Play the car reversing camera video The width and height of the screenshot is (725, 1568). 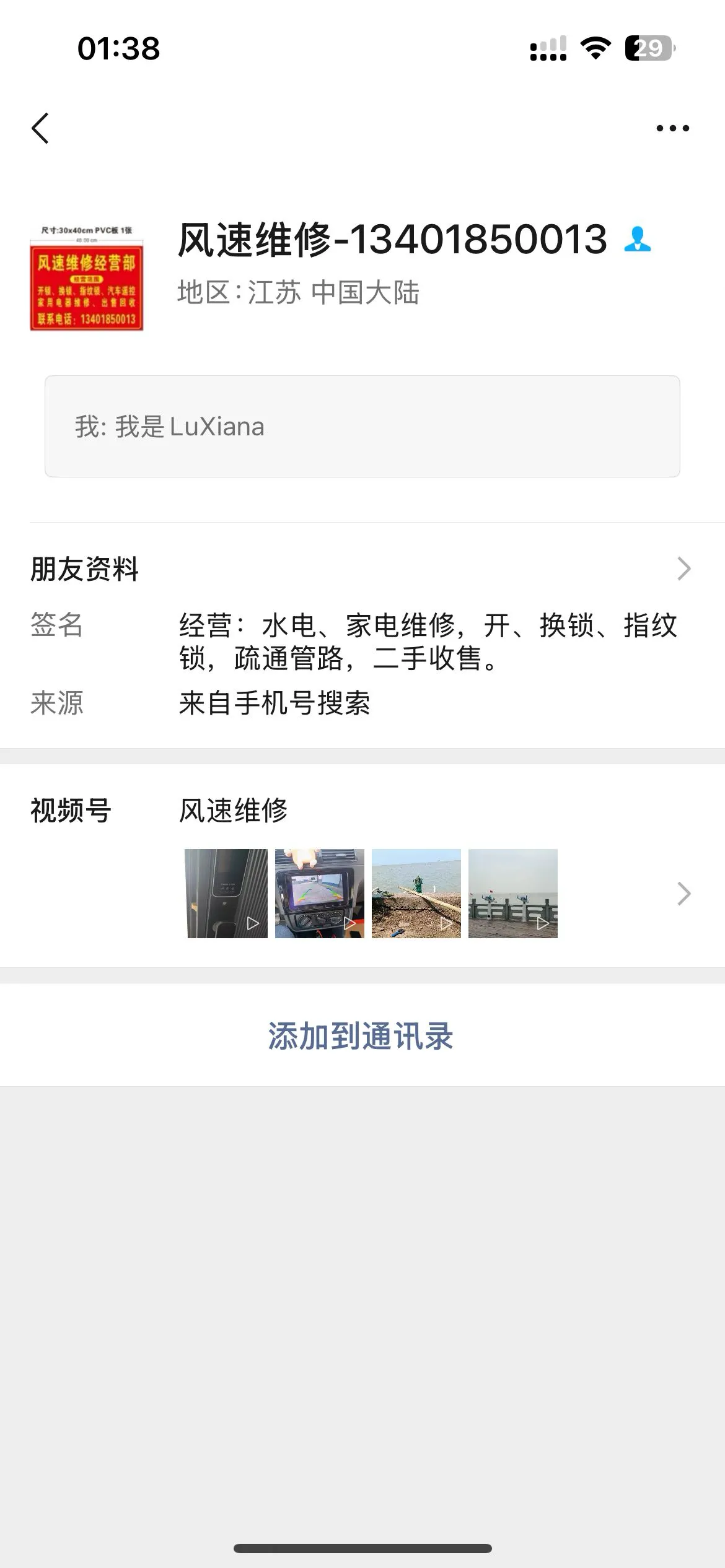click(320, 893)
